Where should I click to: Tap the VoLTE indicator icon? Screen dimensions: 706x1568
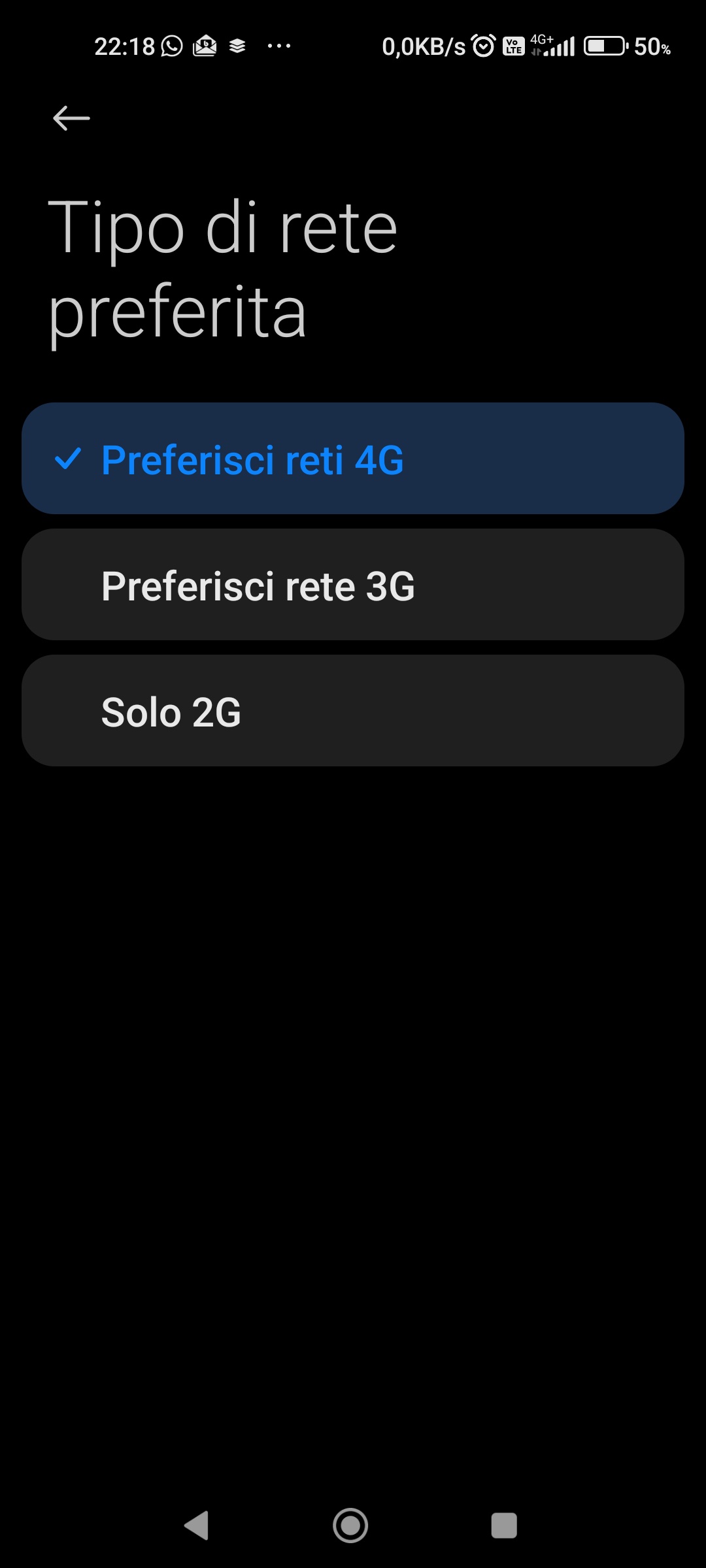[x=513, y=46]
